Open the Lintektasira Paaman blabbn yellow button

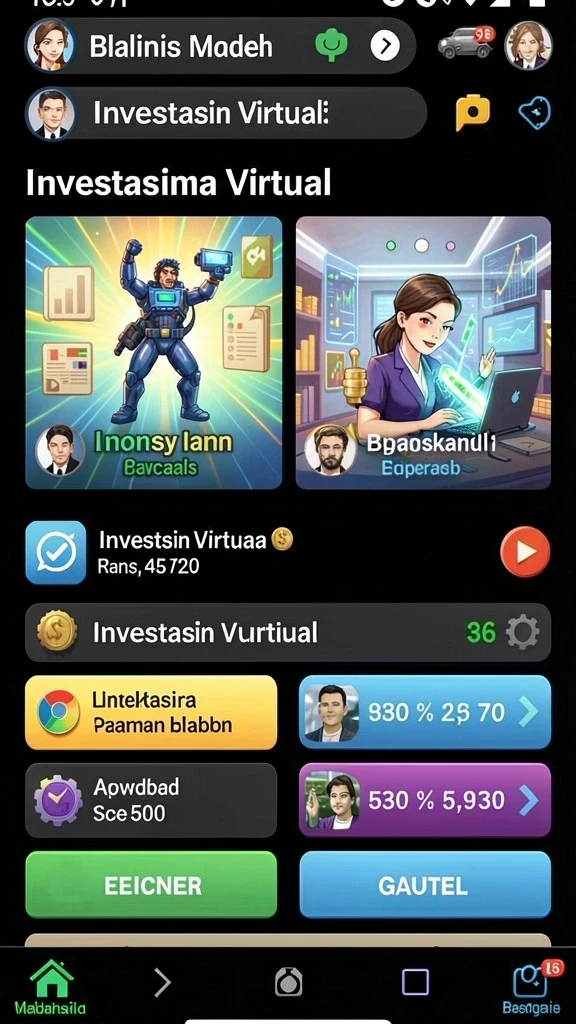[x=151, y=712]
